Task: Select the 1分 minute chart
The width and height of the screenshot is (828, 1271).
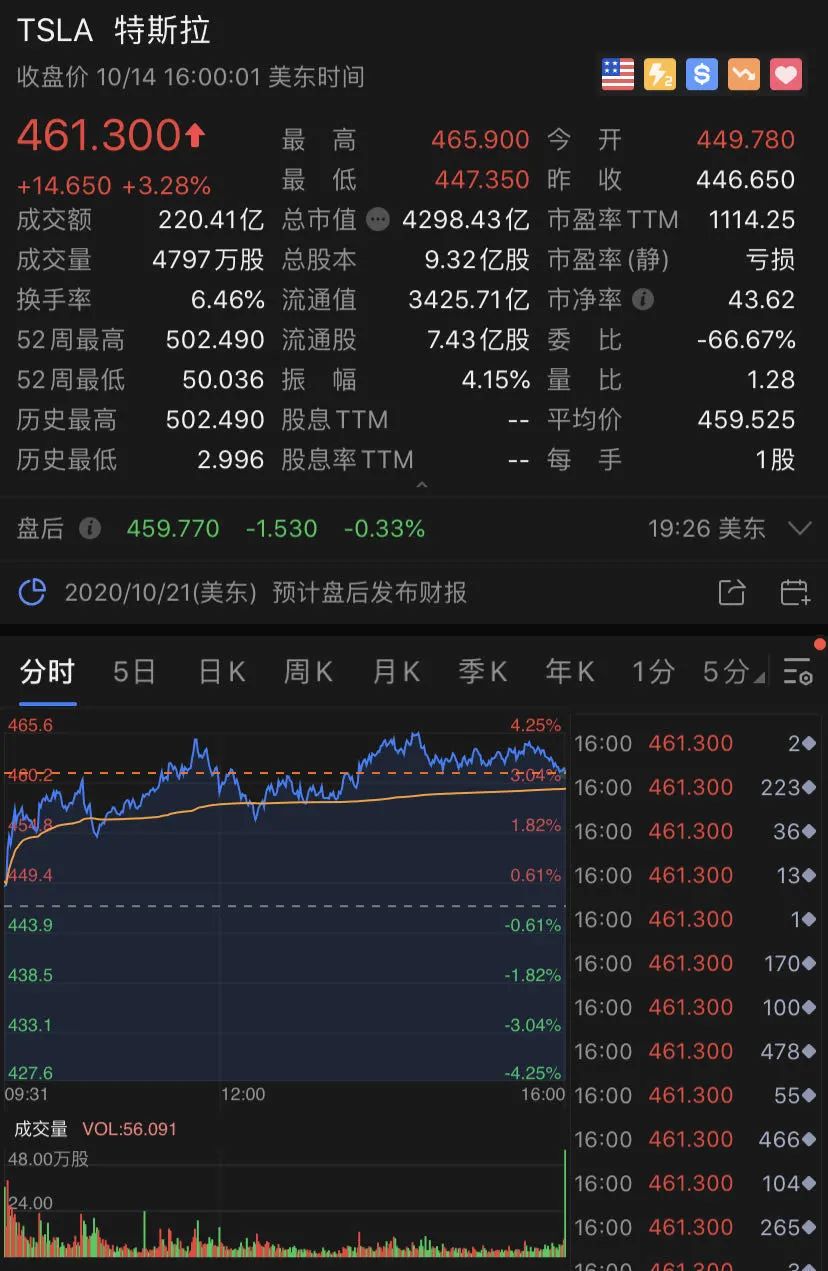Action: 653,672
